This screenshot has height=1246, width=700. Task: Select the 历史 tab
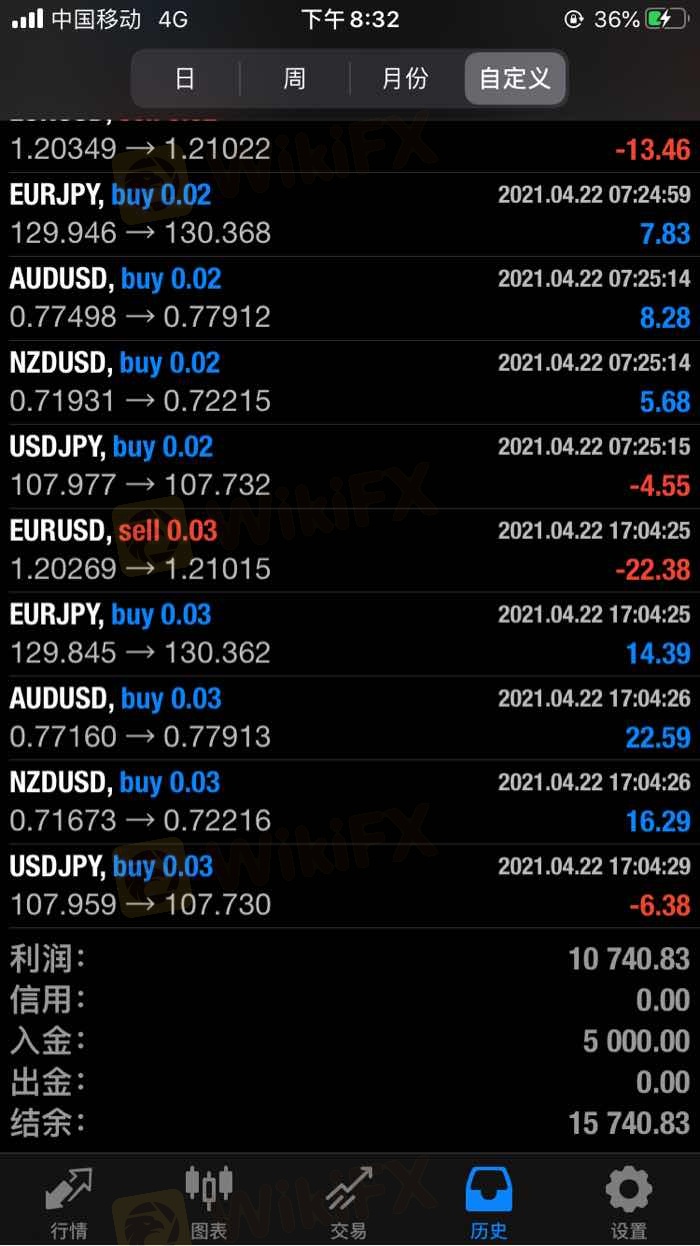click(489, 1202)
